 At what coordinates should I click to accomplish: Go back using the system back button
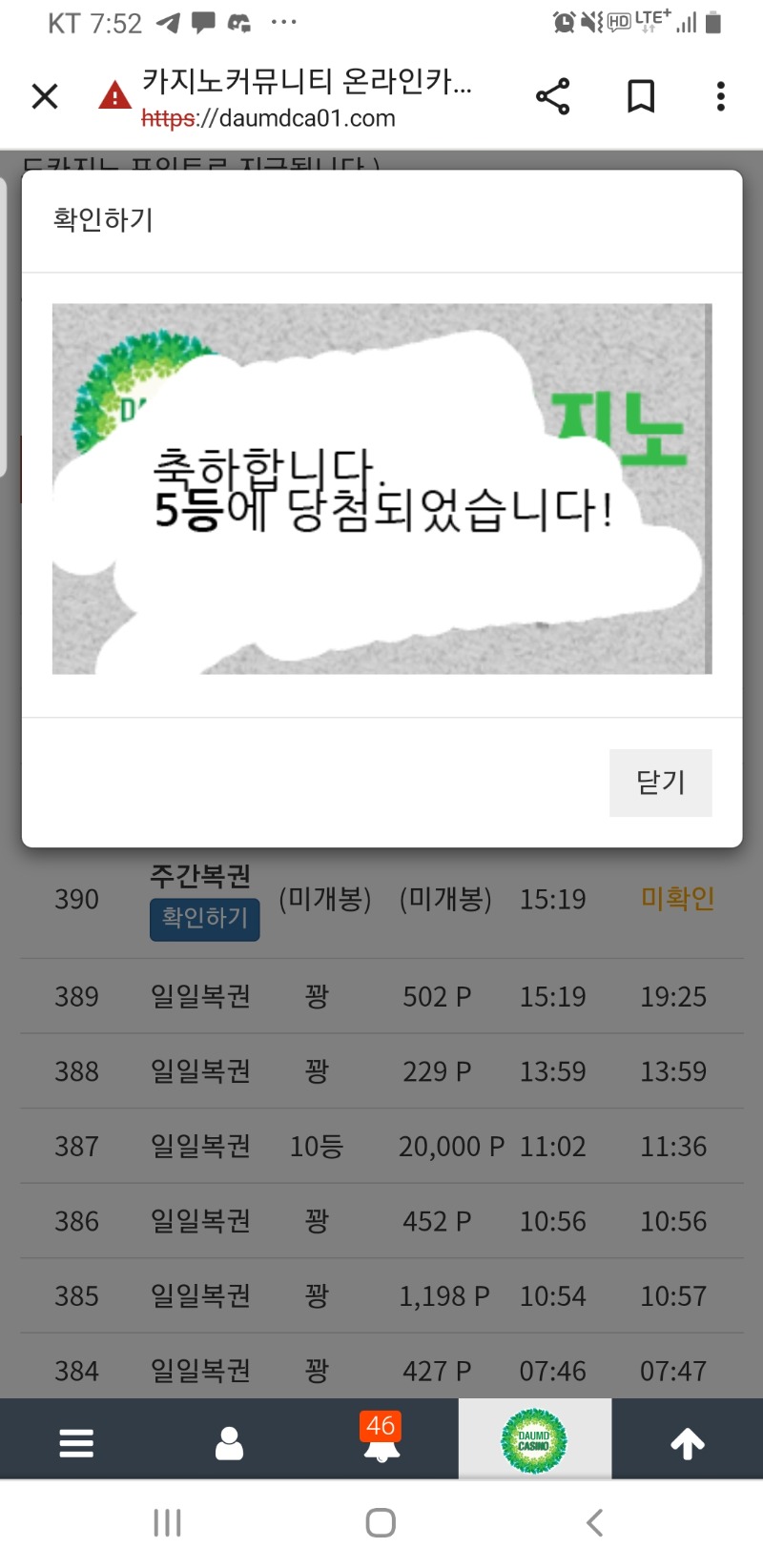(594, 1522)
